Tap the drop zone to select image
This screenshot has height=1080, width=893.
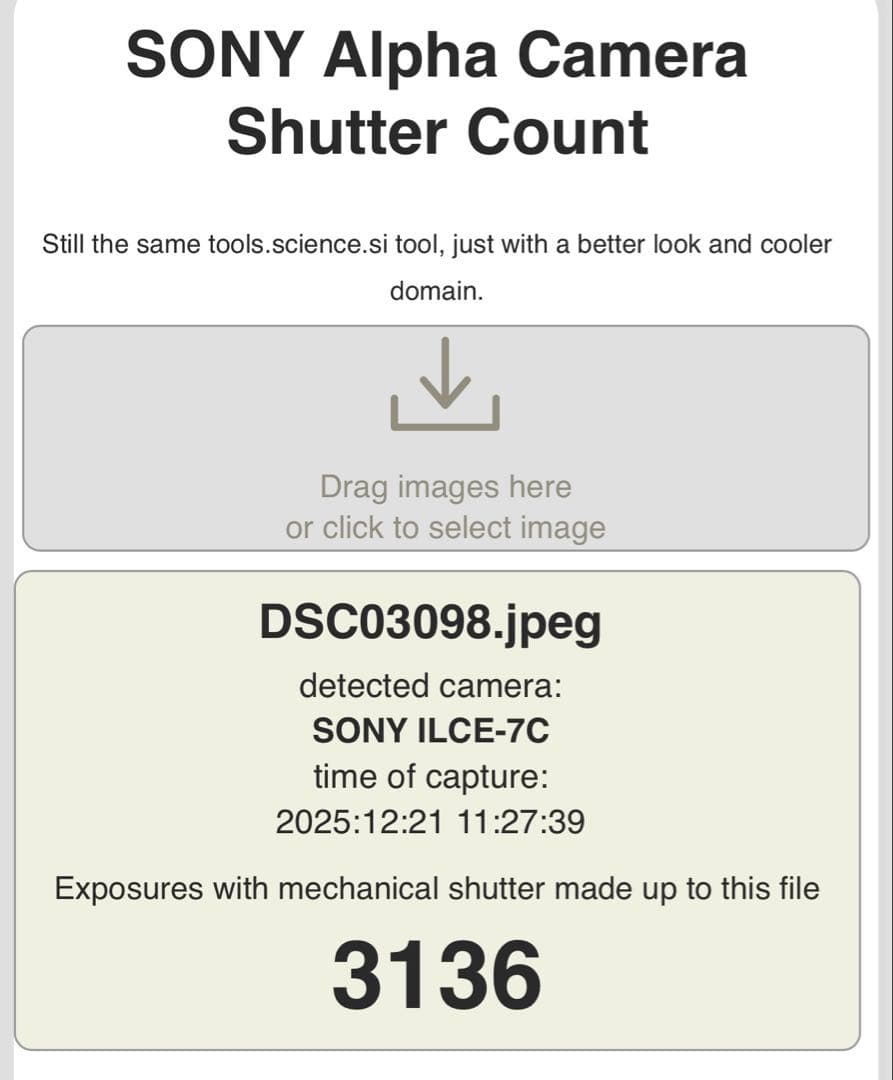(x=446, y=438)
